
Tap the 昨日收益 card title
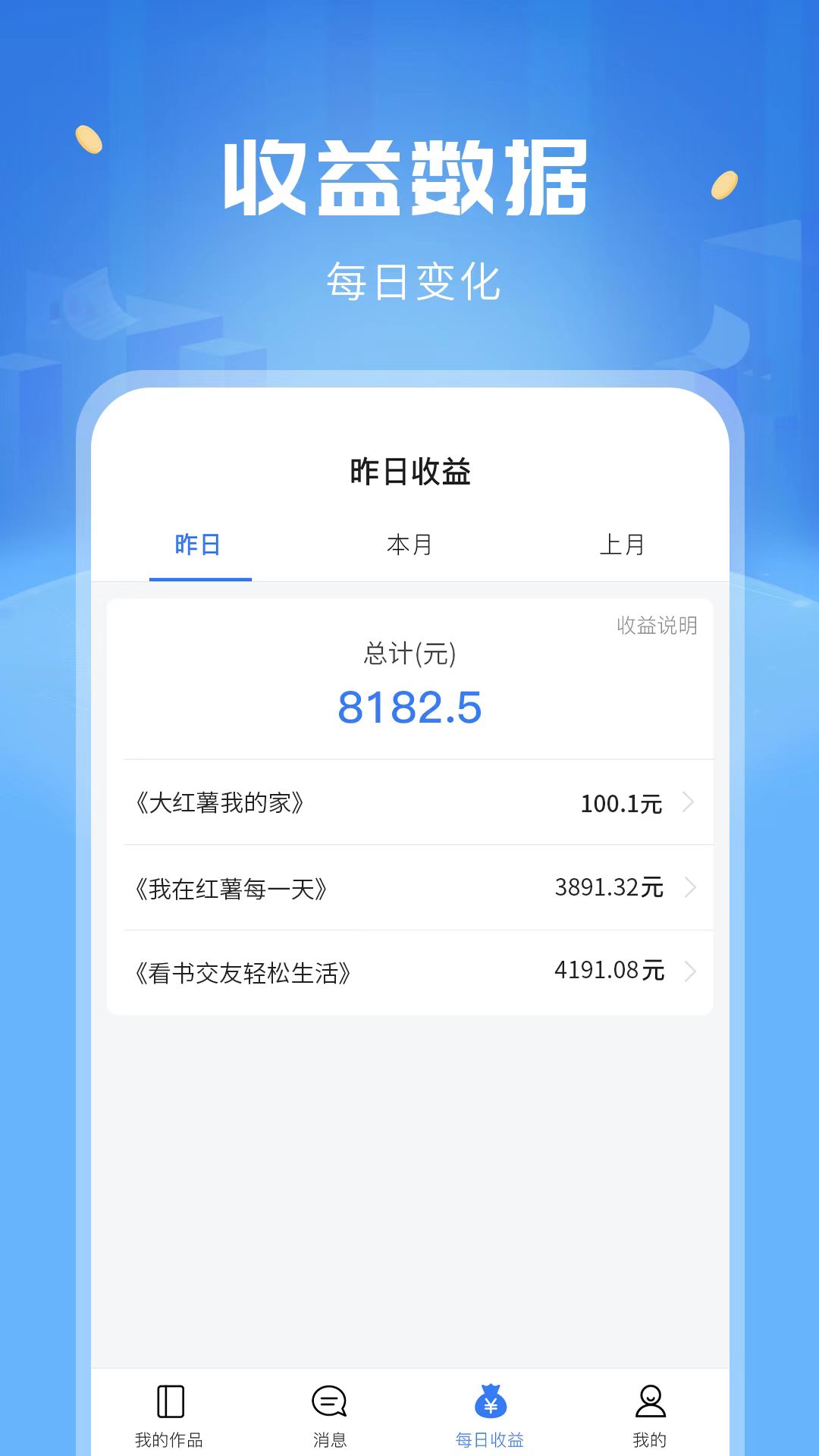[409, 469]
